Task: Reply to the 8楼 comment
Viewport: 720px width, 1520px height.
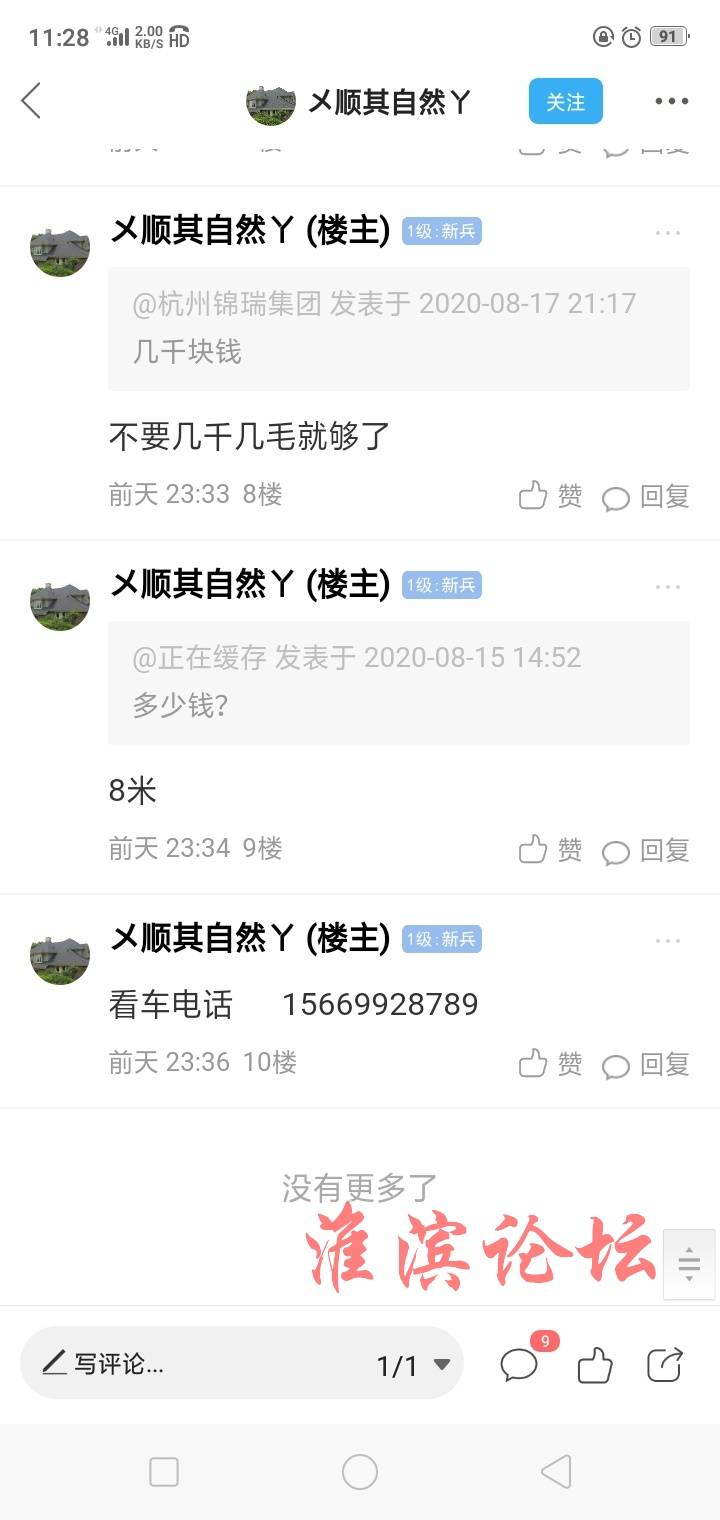Action: (645, 496)
